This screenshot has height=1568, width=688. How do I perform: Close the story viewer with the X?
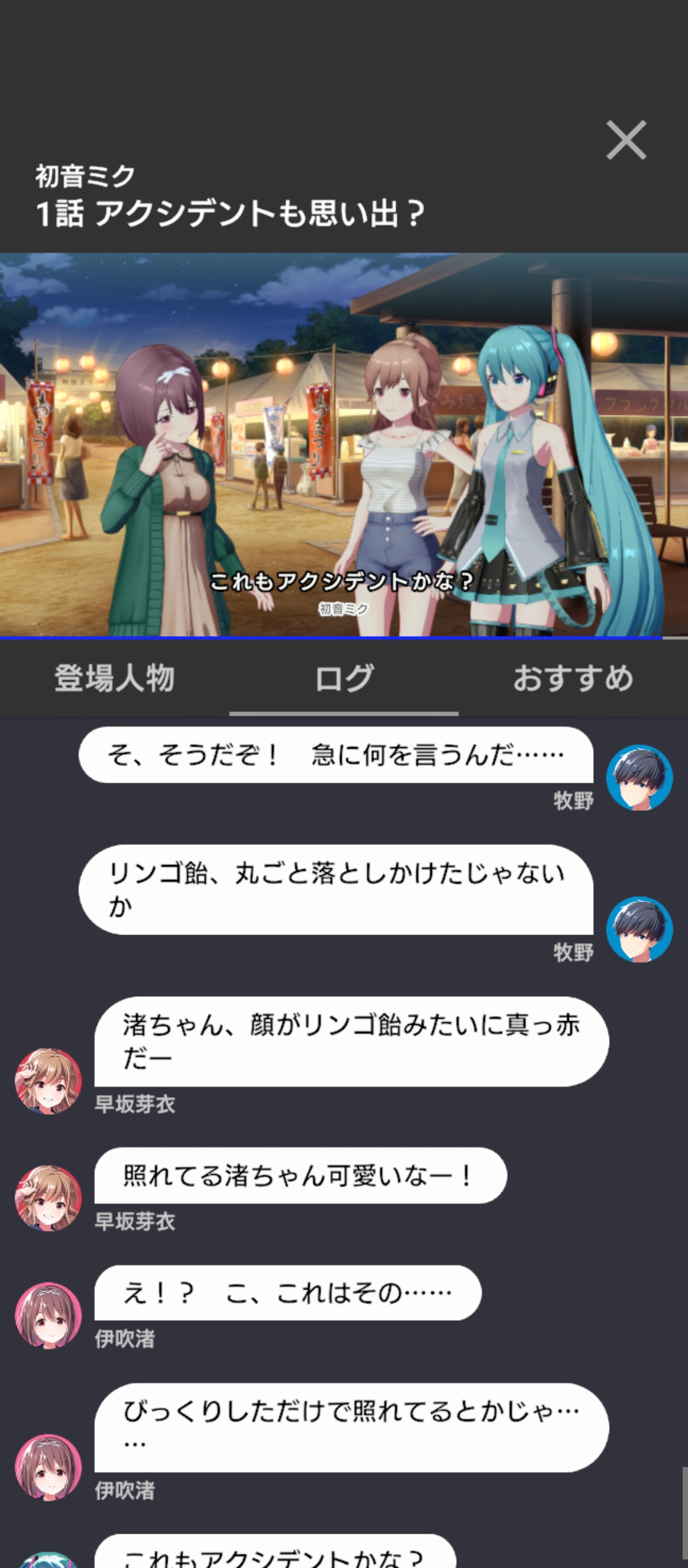[x=626, y=140]
